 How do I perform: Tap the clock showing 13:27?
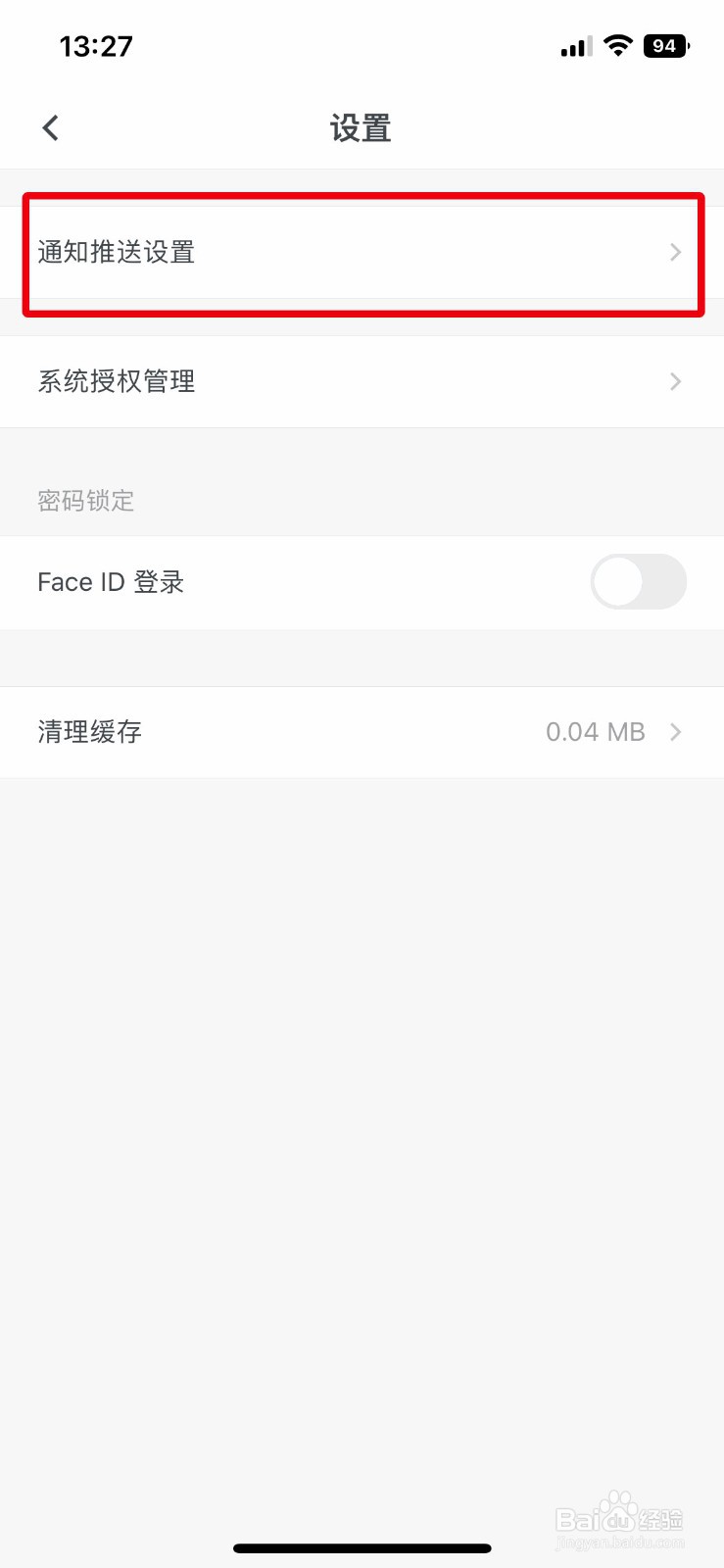[x=95, y=45]
